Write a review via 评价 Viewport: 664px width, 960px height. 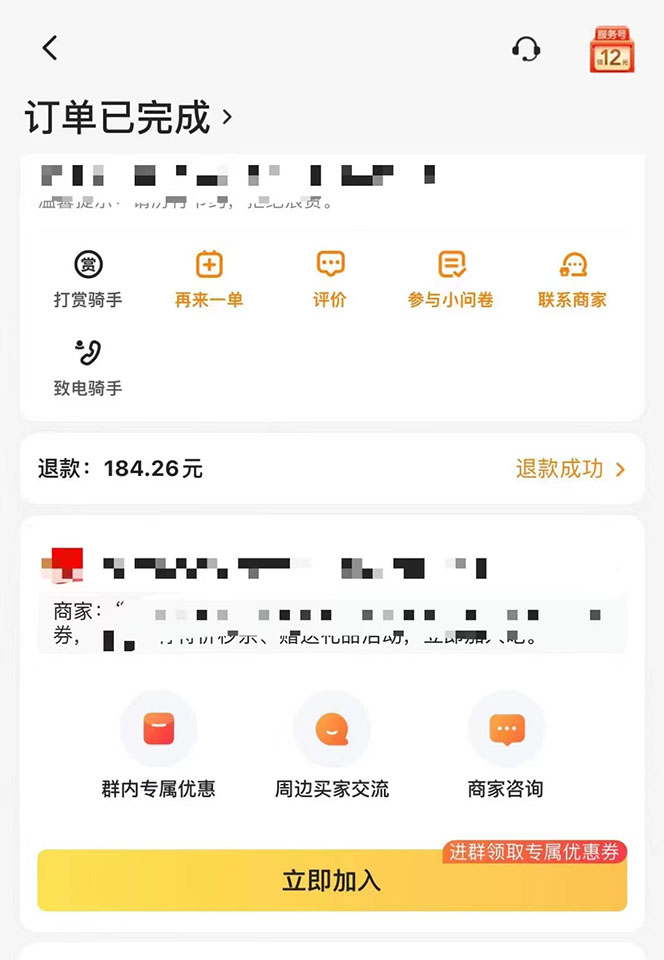click(330, 279)
